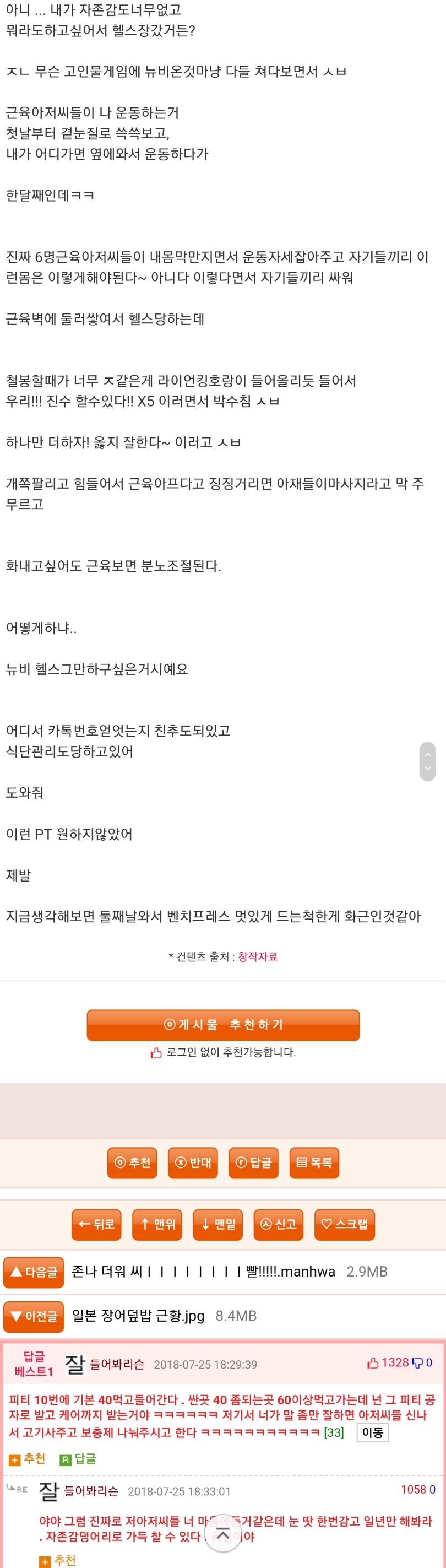Jump to the bottom with 맨밑
The height and width of the screenshot is (1568, 446).
pos(218,1224)
